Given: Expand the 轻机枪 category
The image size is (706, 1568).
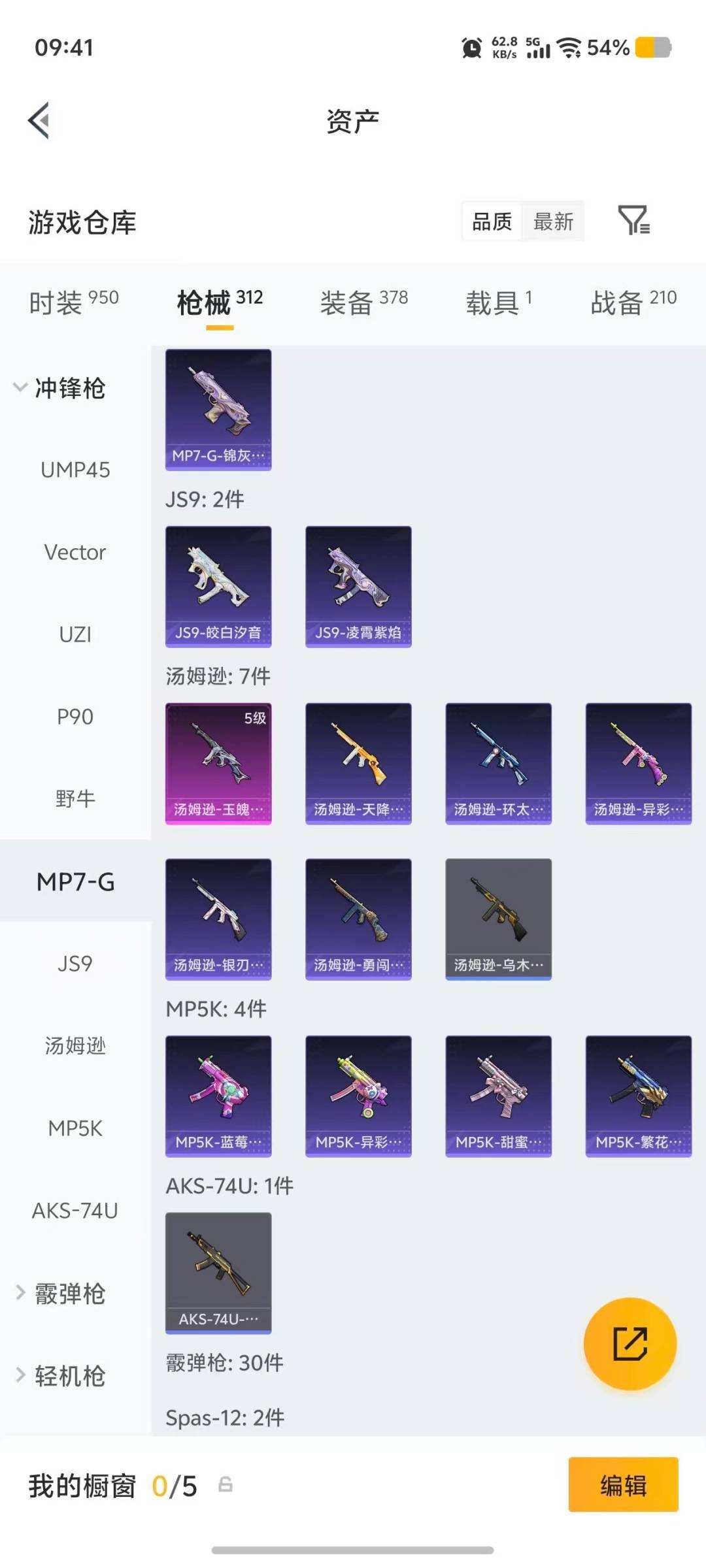Looking at the screenshot, I should click(x=60, y=1376).
